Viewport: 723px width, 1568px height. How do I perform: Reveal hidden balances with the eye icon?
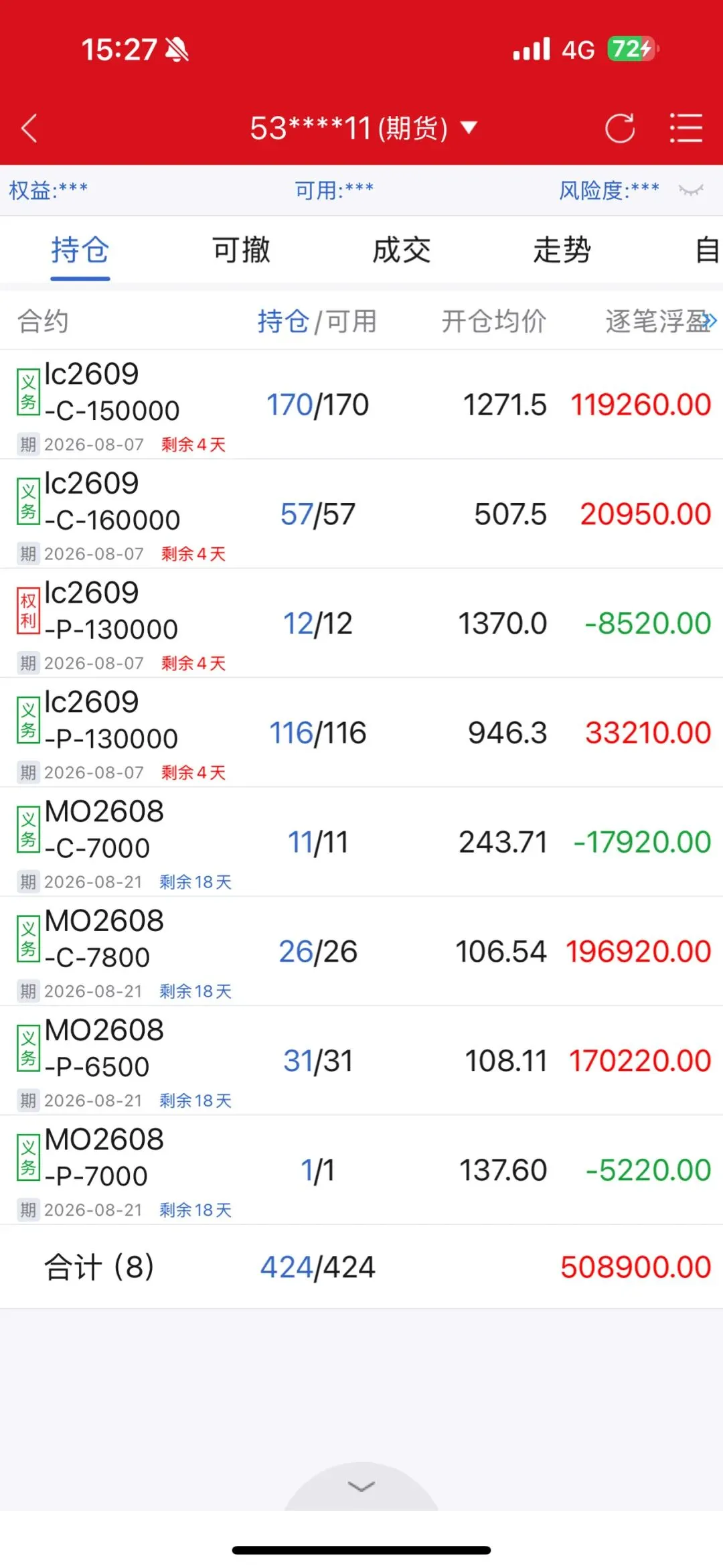(x=691, y=191)
